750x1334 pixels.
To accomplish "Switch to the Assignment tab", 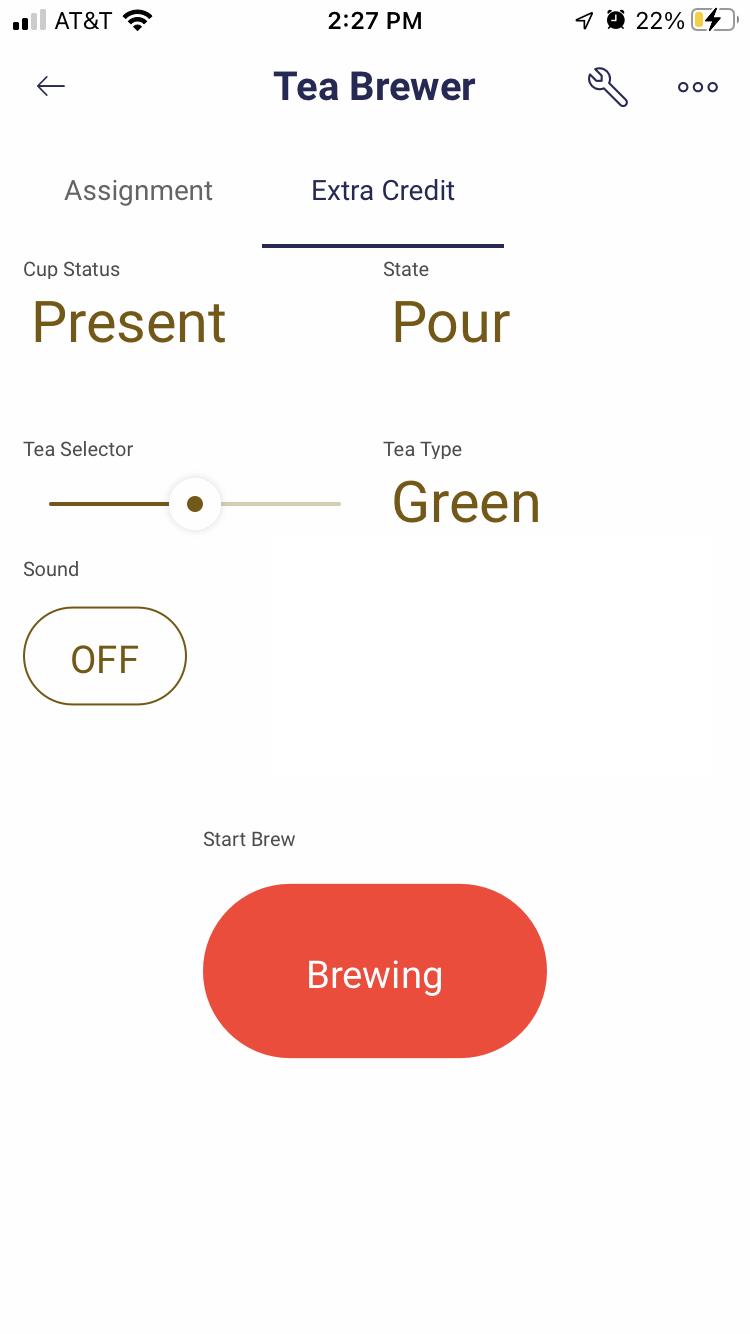I will pos(139,191).
